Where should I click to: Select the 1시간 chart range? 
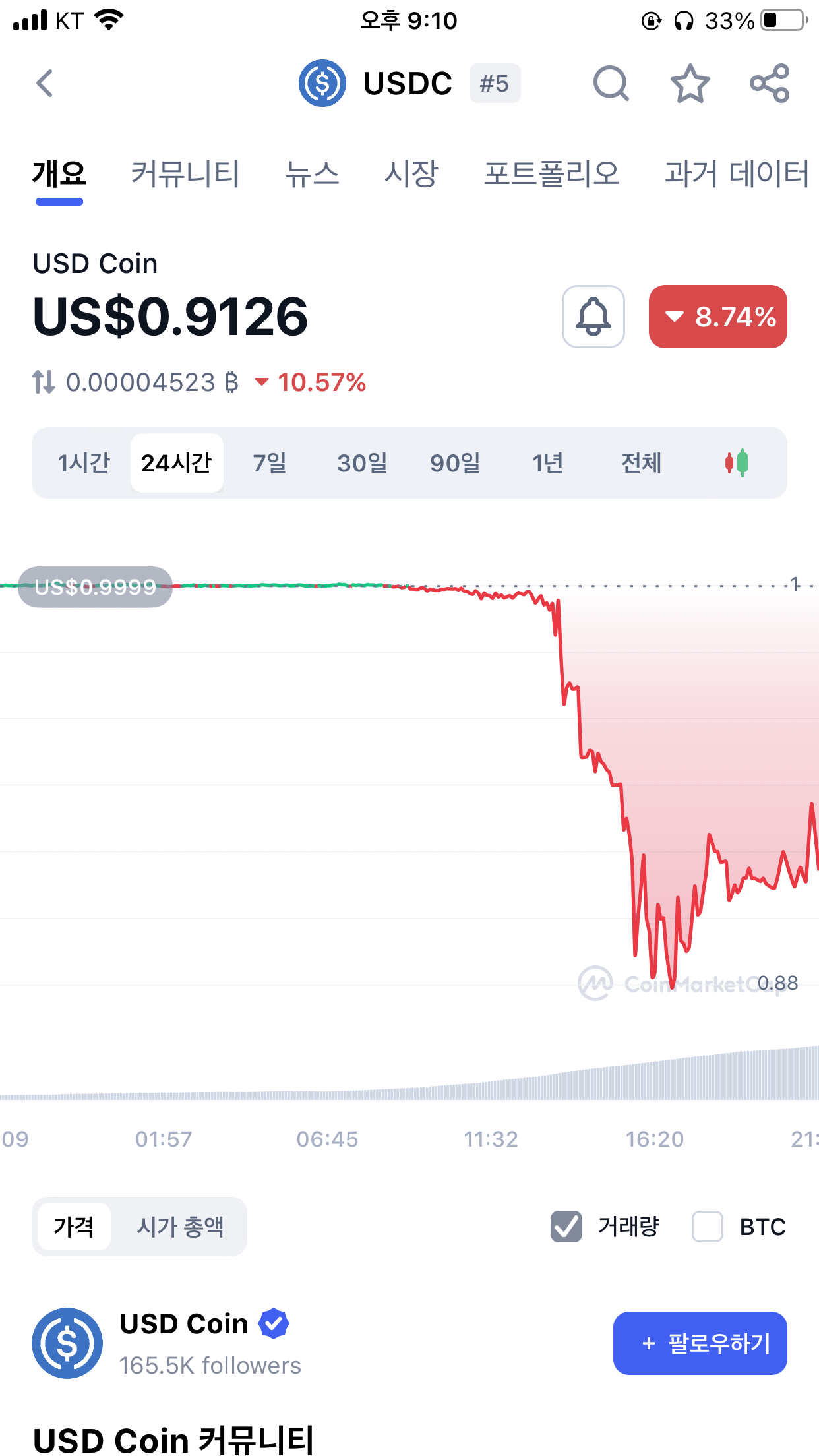84,463
